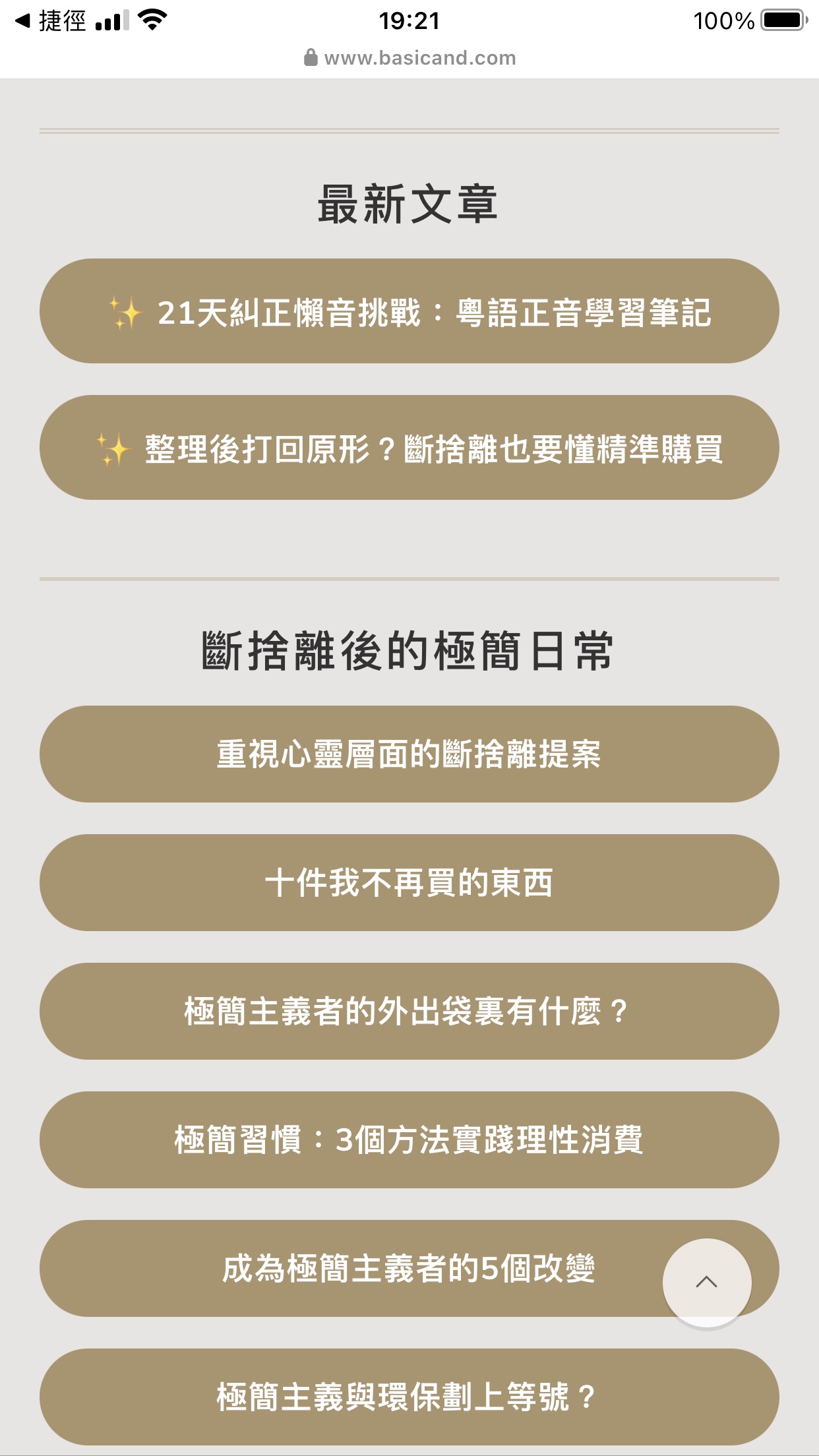Open 十件我不再買的東西 article
819x1456 pixels.
[x=409, y=882]
